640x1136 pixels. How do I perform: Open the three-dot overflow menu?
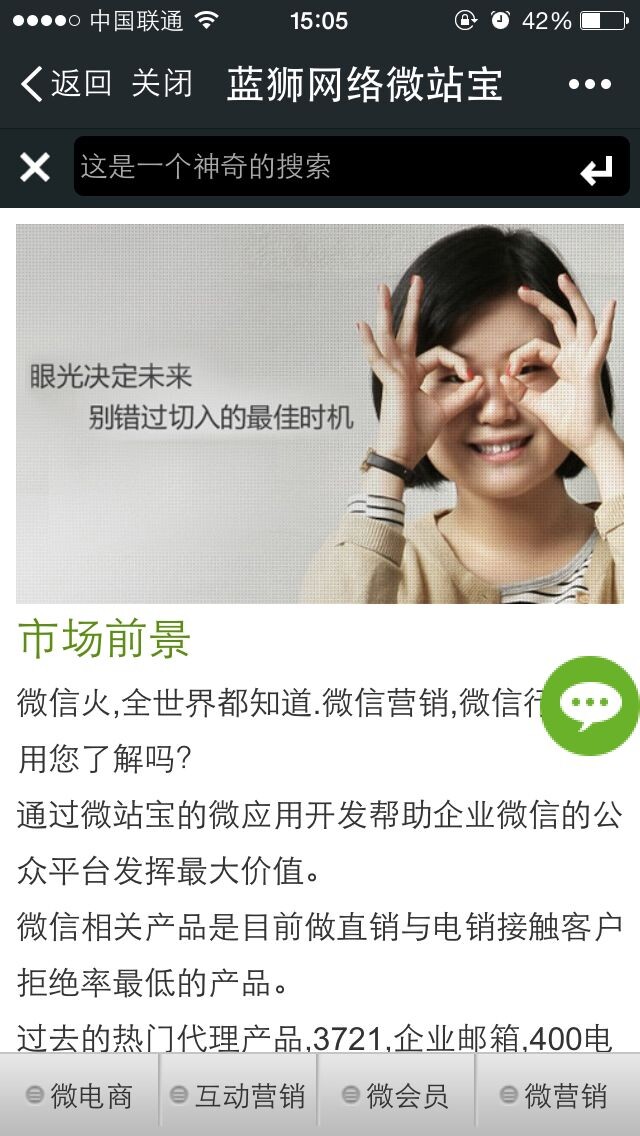point(589,84)
